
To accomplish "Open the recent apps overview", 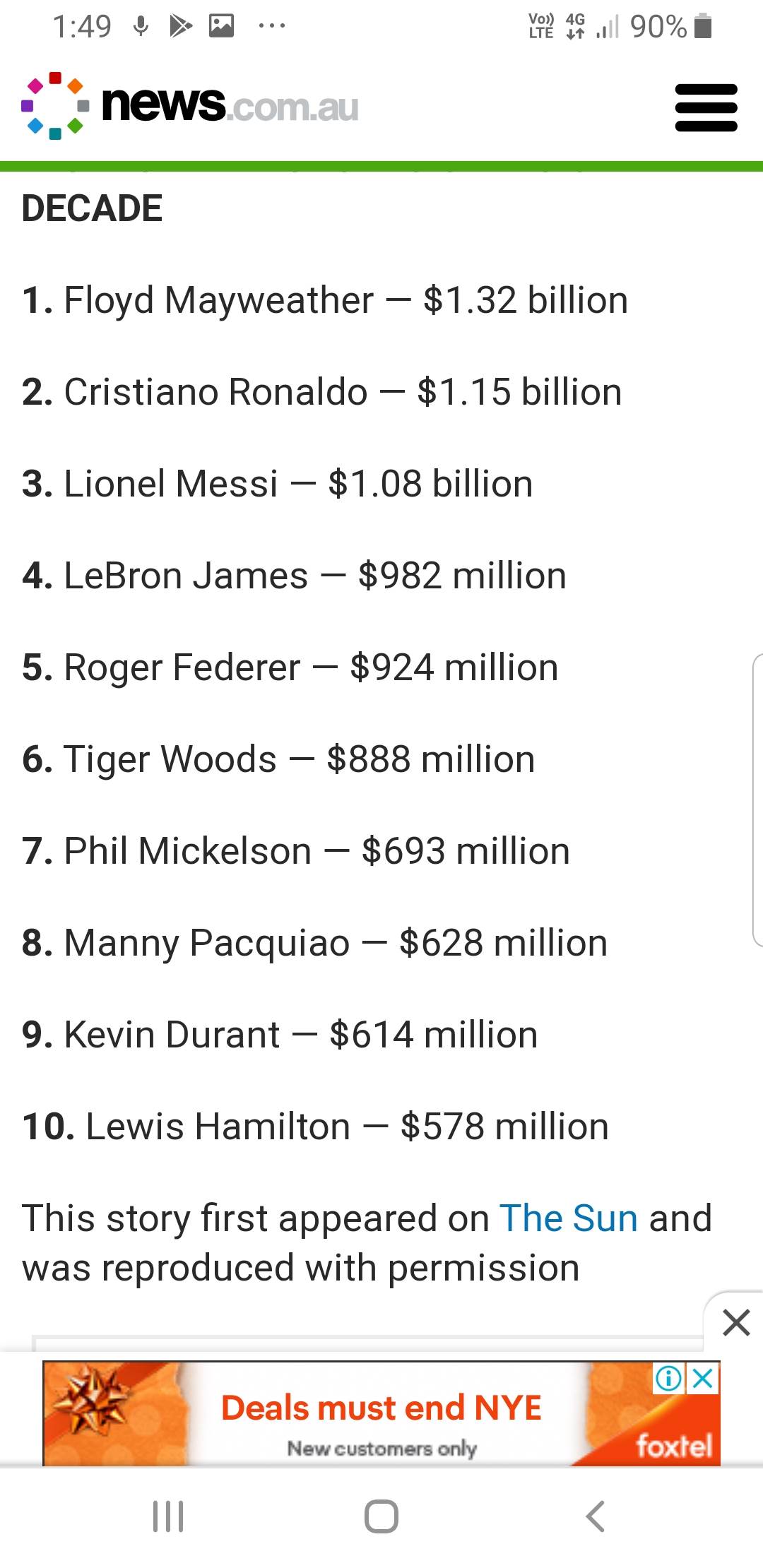I will 168,1516.
